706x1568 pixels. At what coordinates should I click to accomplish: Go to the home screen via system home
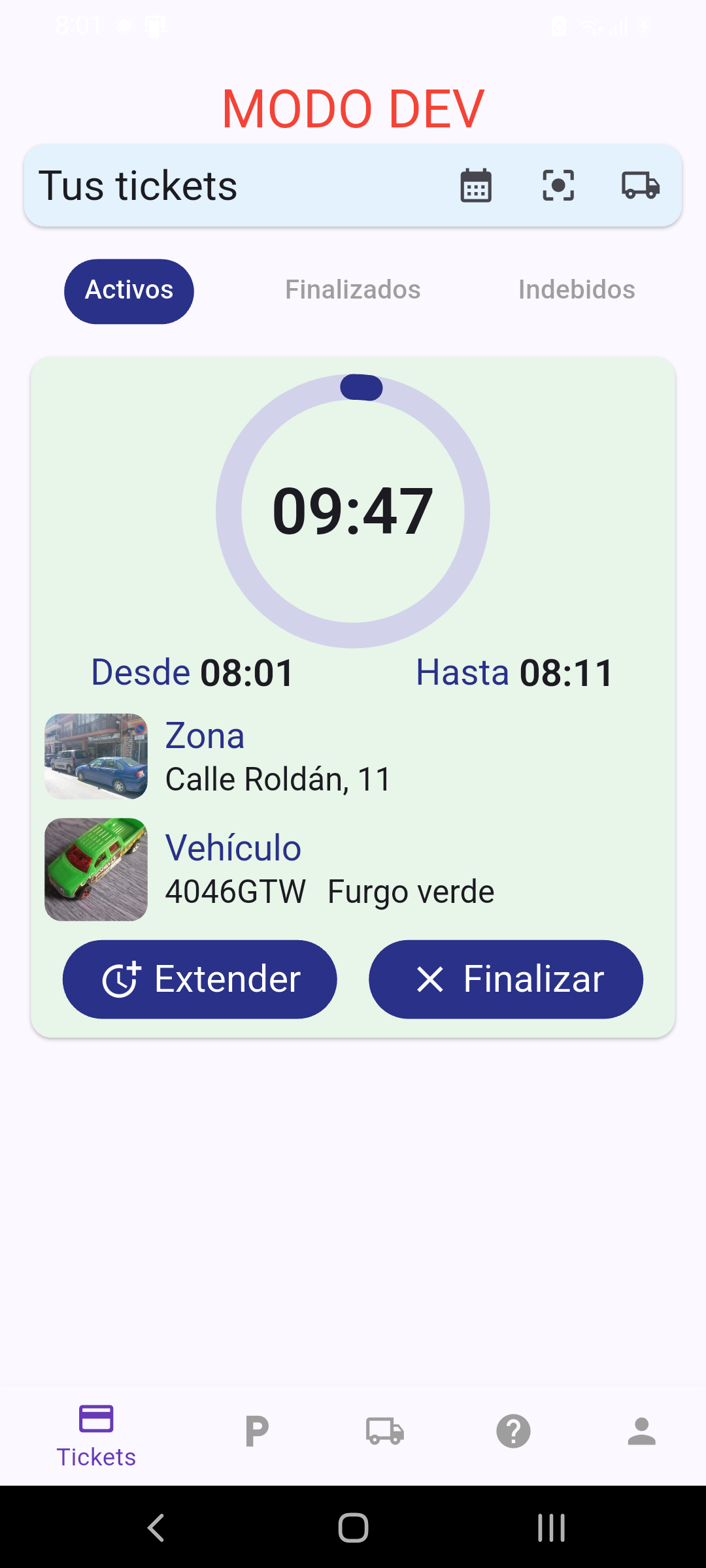[353, 1527]
